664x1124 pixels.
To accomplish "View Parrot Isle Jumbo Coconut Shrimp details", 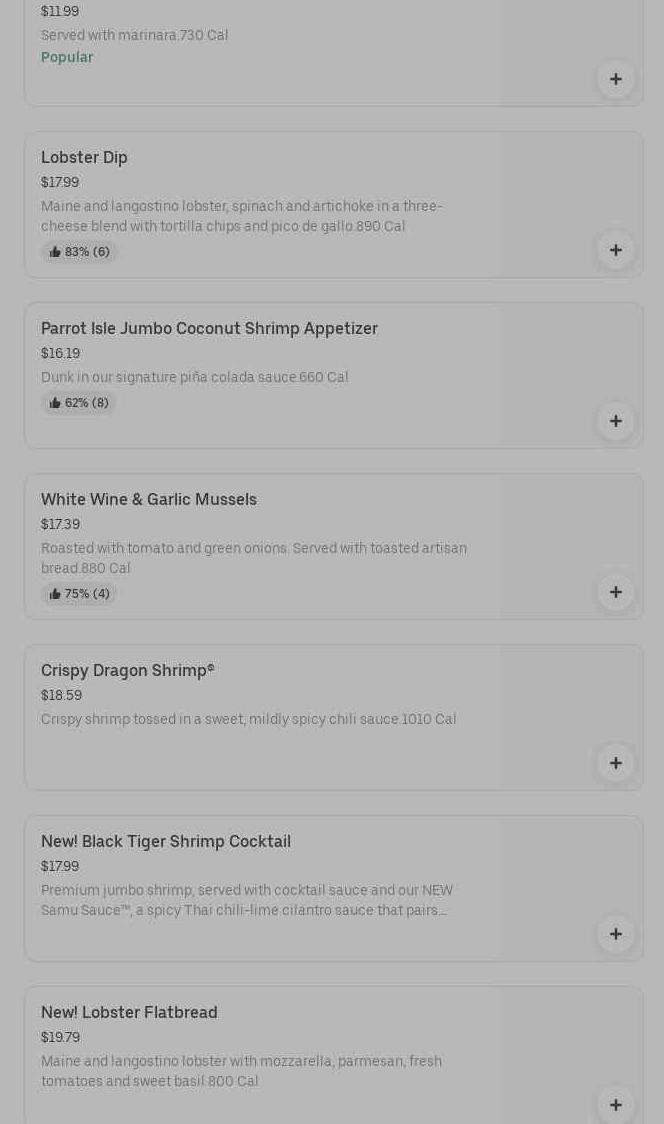I will click(334, 376).
